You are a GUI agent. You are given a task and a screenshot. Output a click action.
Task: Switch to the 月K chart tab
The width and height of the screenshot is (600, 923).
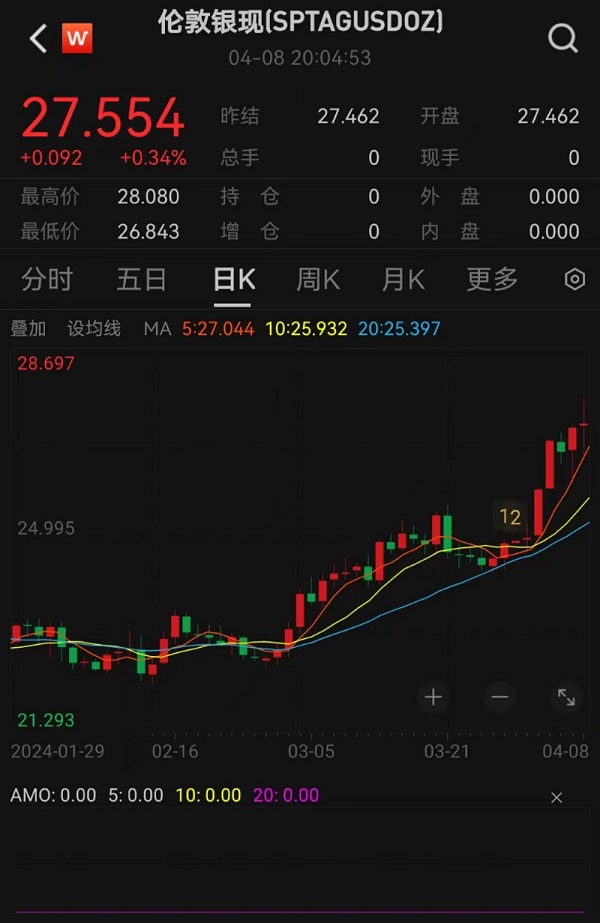point(403,280)
